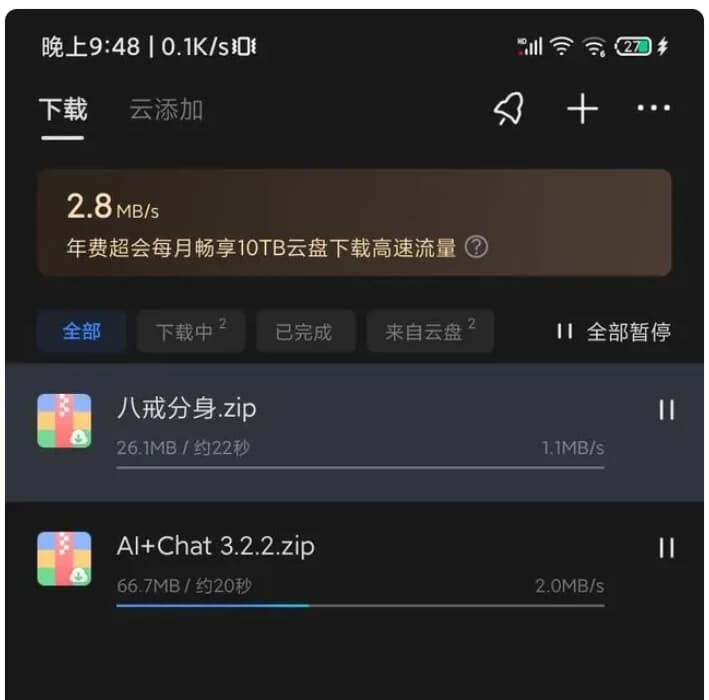
Task: Tap 全部暂停 to pause all downloads
Action: click(x=614, y=332)
